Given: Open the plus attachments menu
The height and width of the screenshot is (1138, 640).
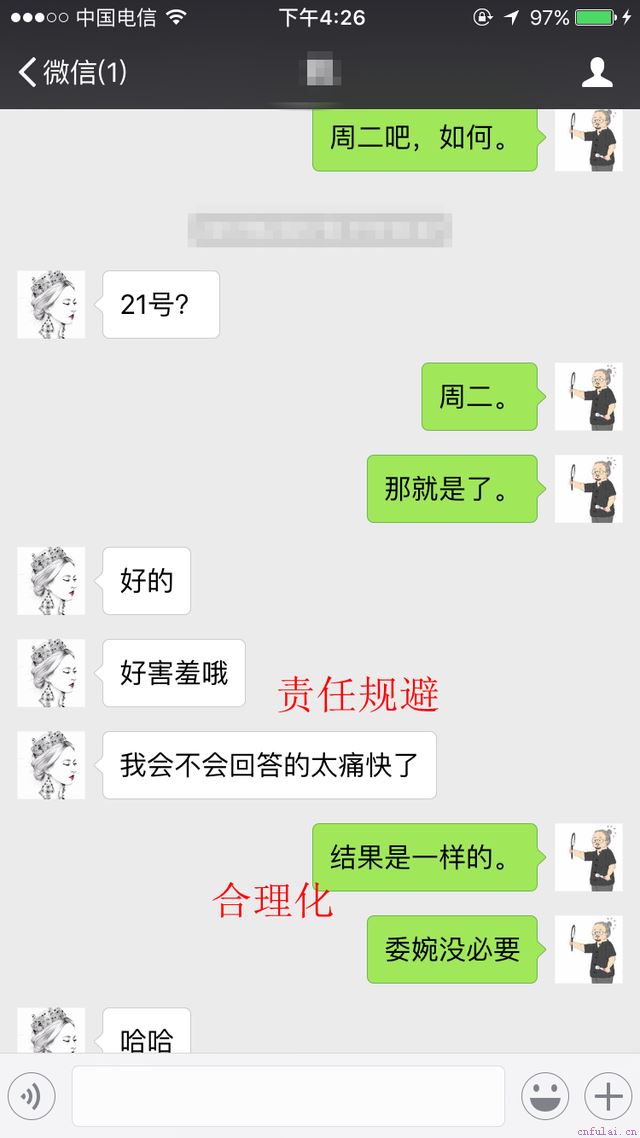Looking at the screenshot, I should (x=608, y=1097).
